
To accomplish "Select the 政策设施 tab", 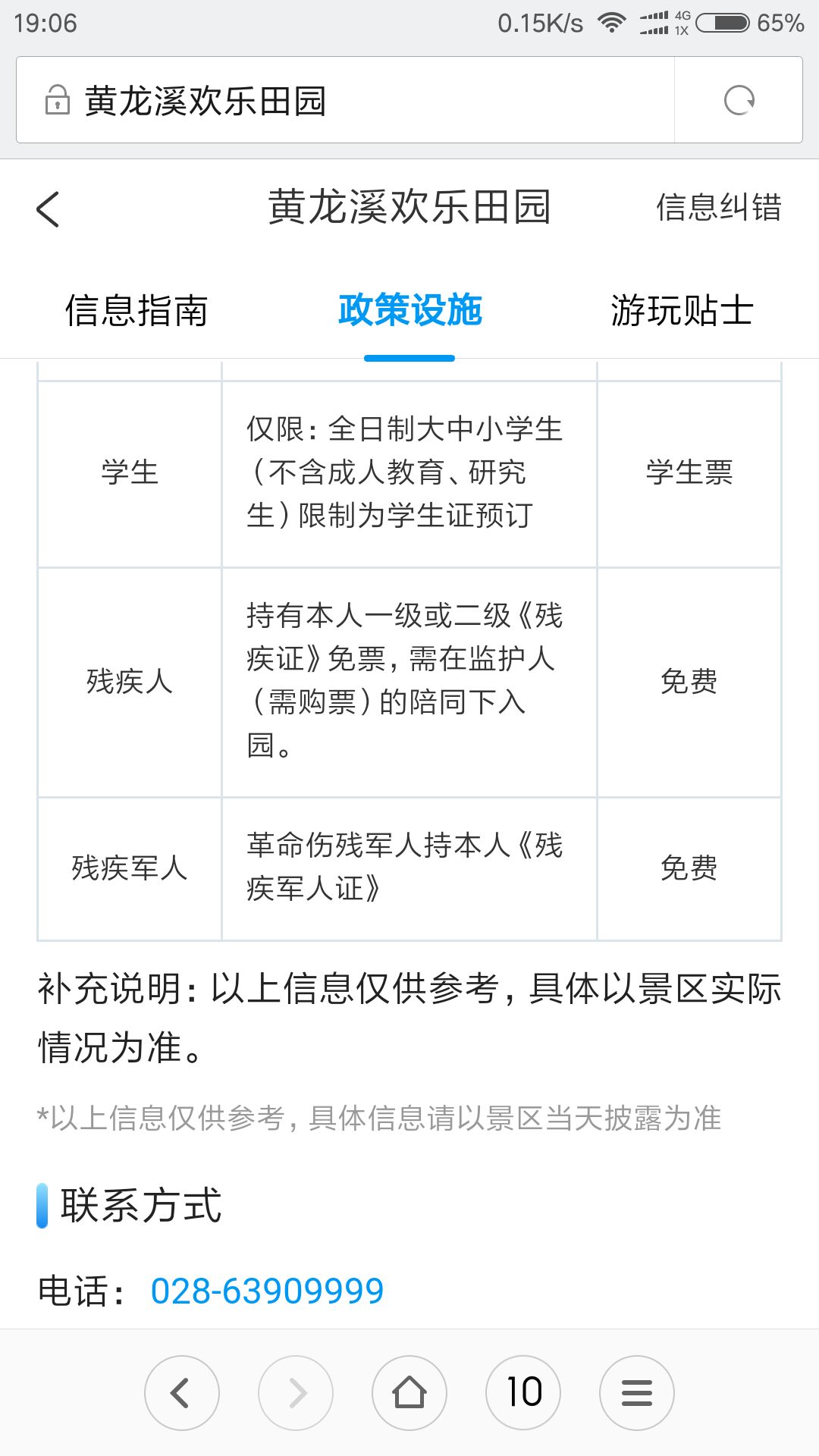I will [409, 310].
